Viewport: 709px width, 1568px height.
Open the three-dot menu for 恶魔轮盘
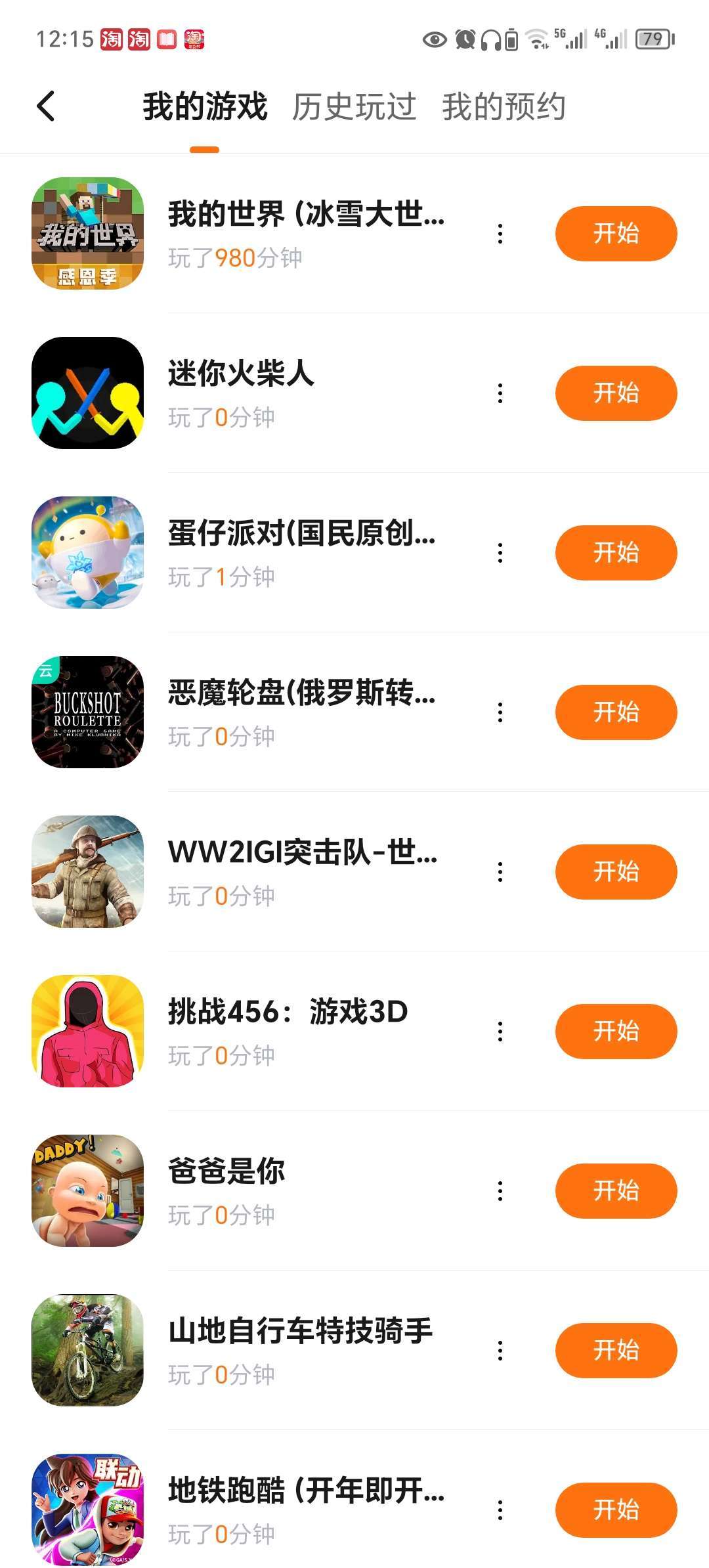pos(500,712)
